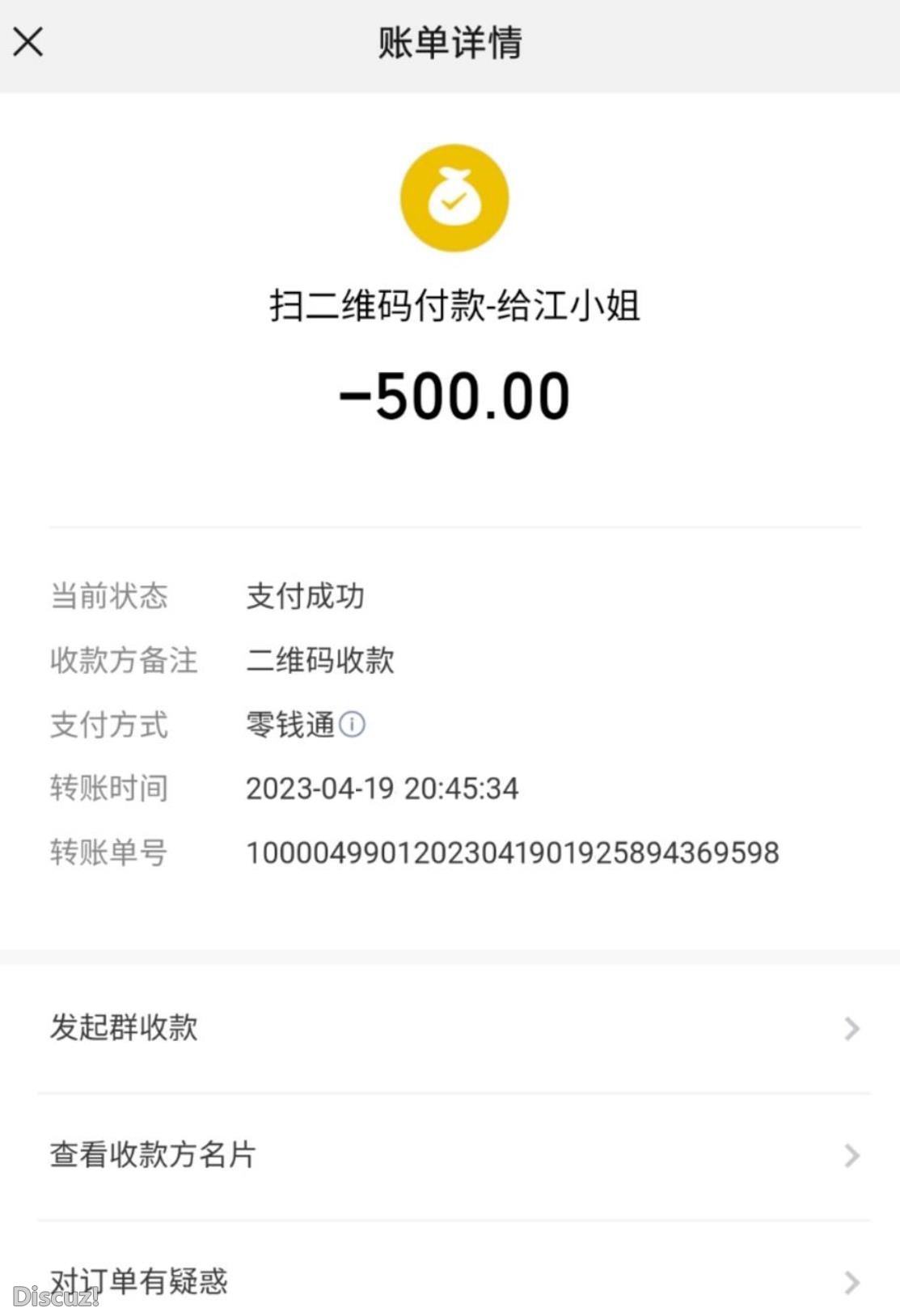
Task: Tap 支付成功 status text
Action: [306, 596]
